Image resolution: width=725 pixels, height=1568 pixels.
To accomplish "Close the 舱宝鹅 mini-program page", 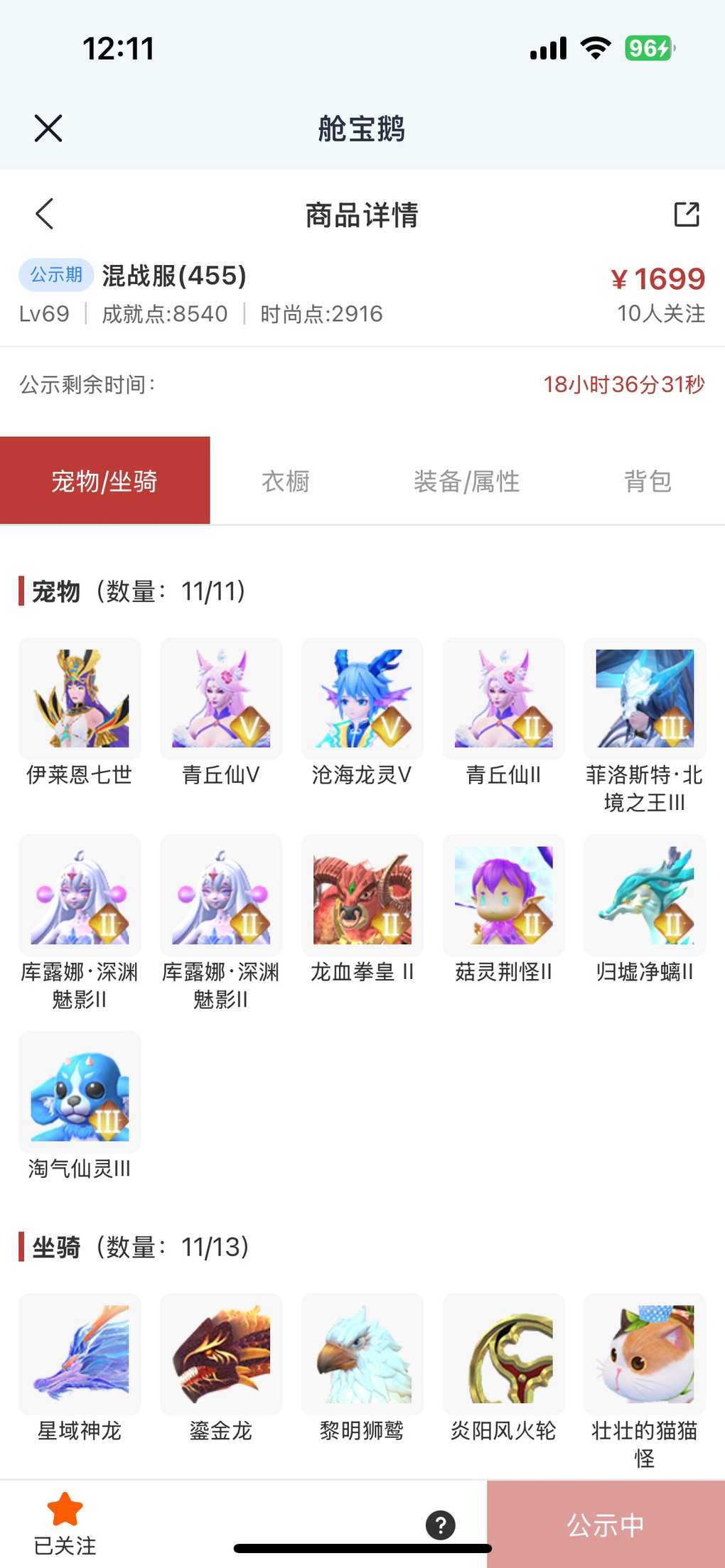I will (48, 129).
